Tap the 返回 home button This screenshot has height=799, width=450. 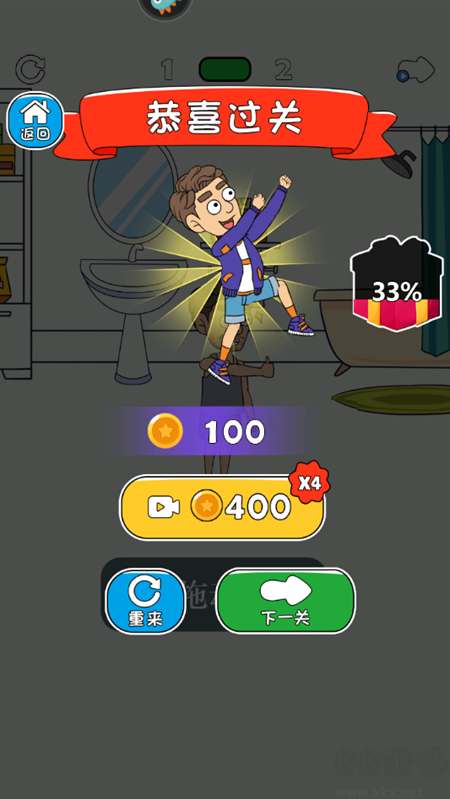[35, 121]
